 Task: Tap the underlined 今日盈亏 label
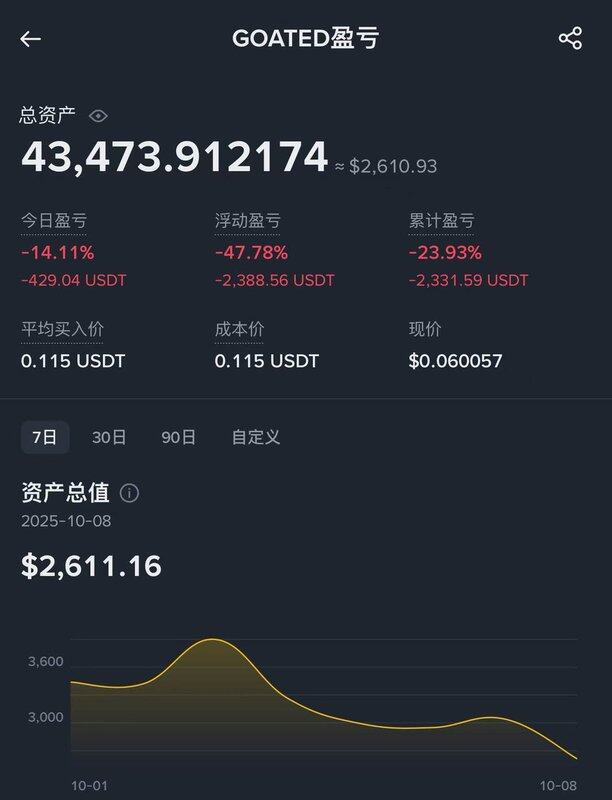coord(60,221)
